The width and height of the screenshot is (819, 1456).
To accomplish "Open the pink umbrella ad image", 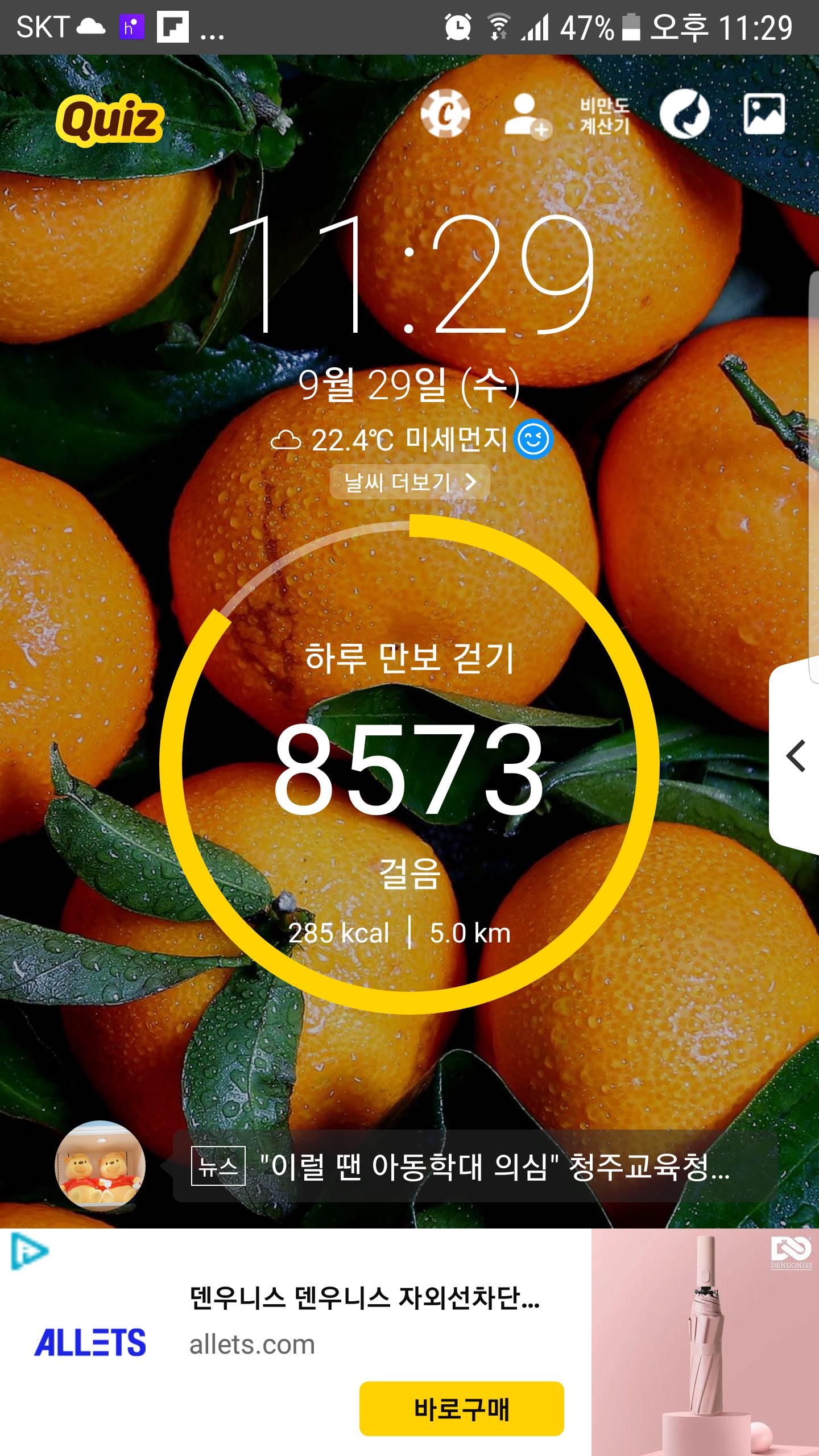I will (x=705, y=1342).
